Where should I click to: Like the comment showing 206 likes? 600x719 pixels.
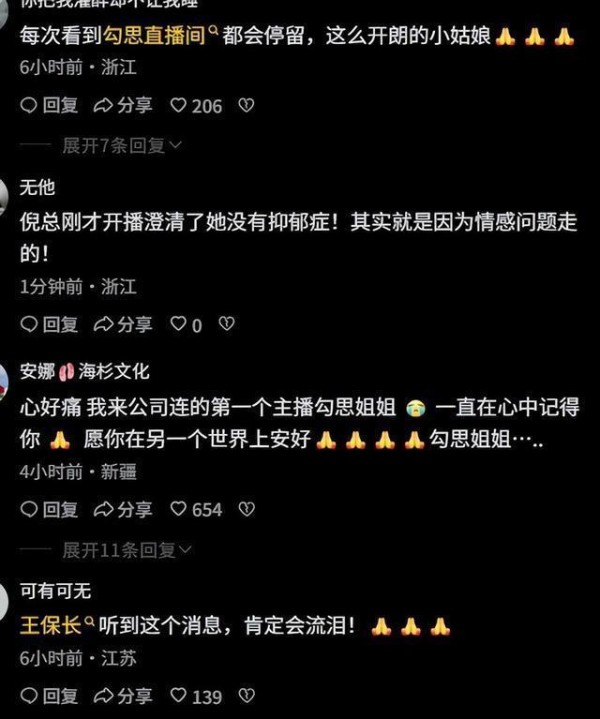(180, 105)
